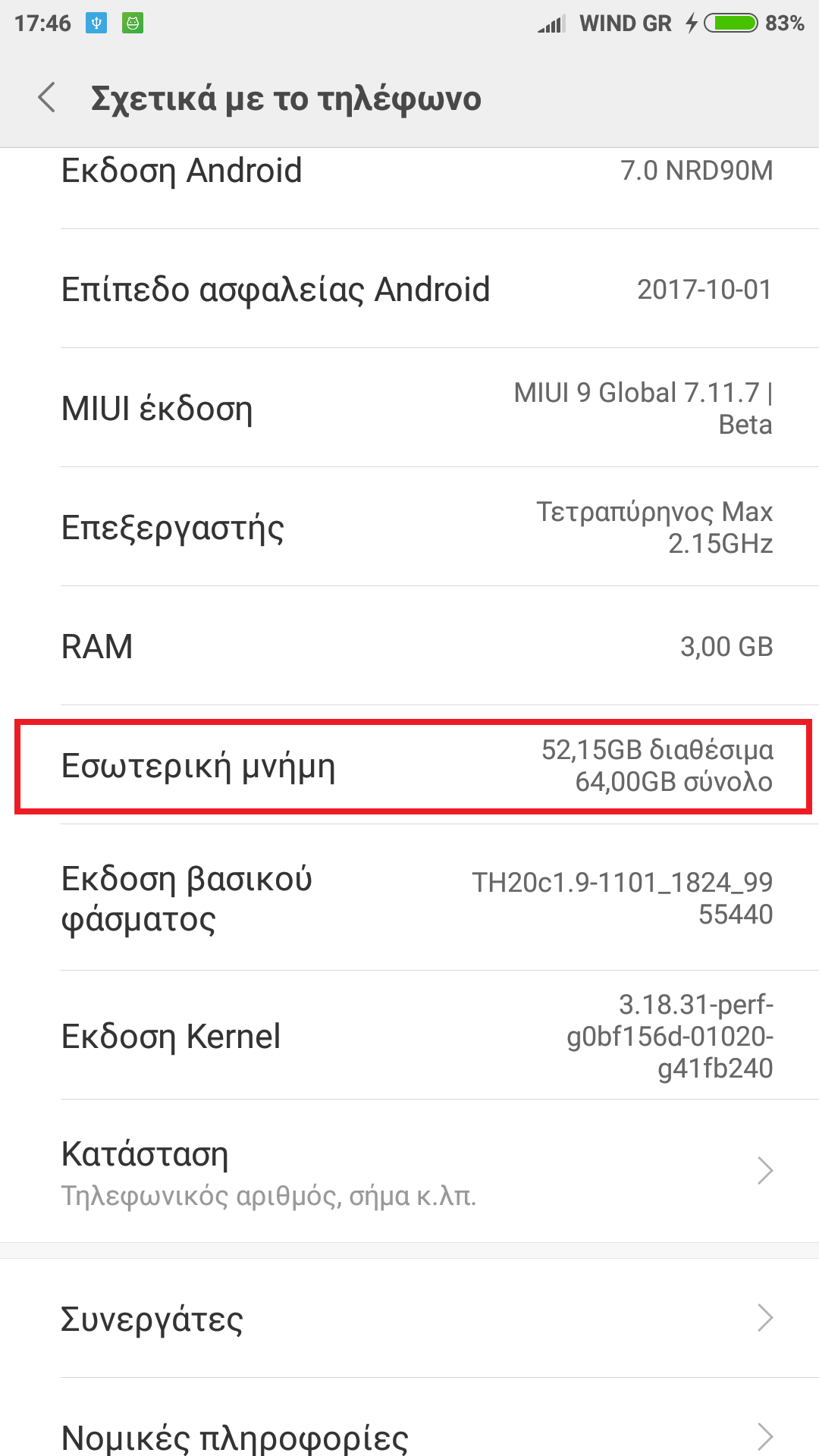819x1456 pixels.
Task: Tap the Εσωτερική μνήμη row
Action: 409,766
